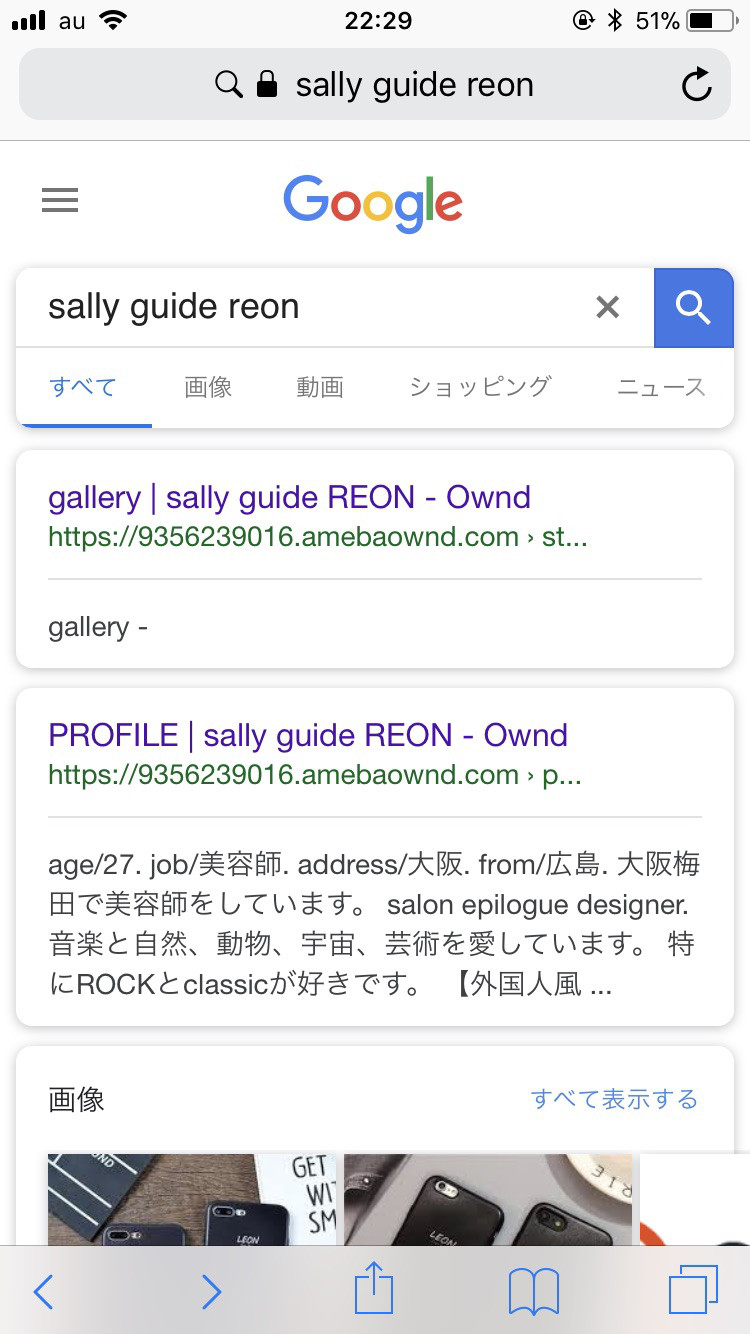Reload the page from the address bar
This screenshot has width=750, height=1334.
[x=697, y=85]
